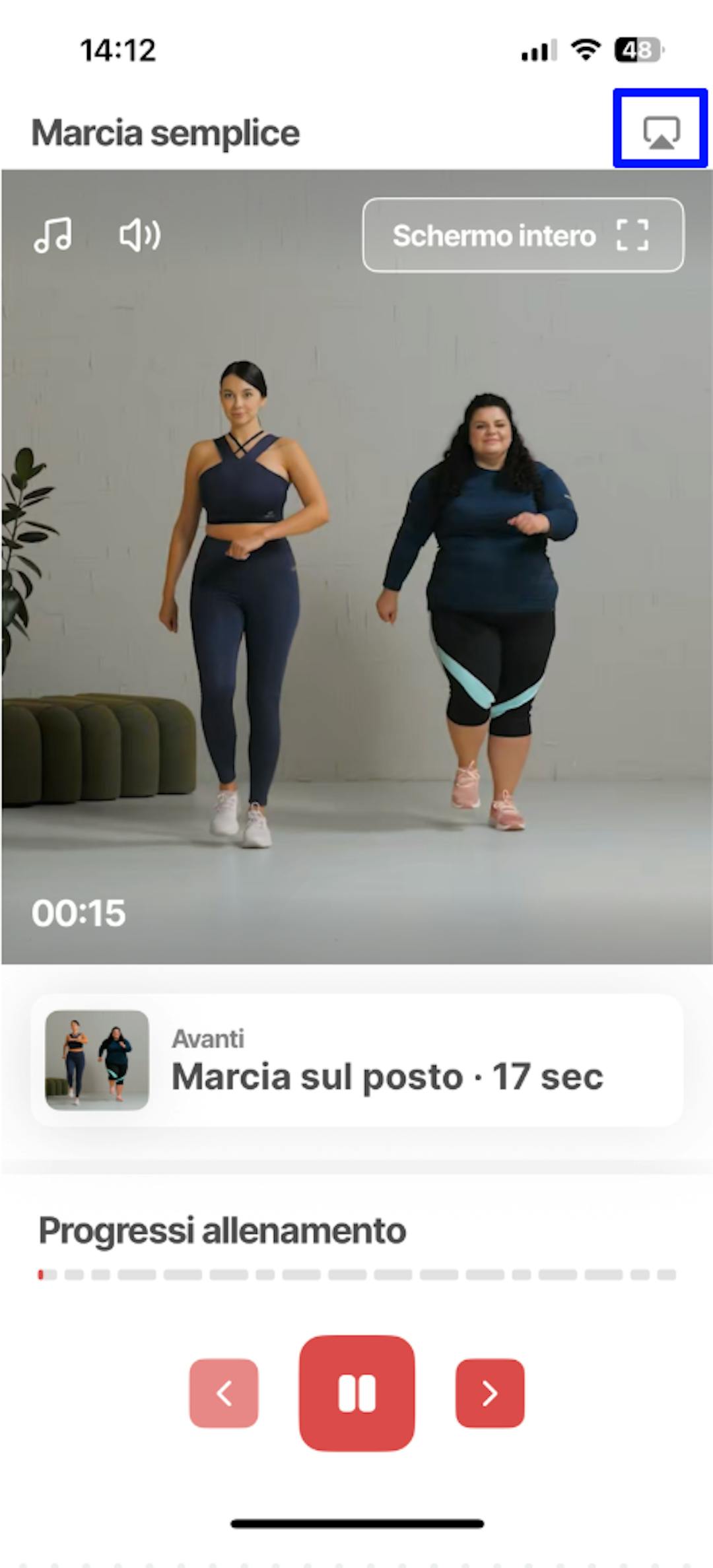Open the AirPlay casting icon
Image resolution: width=713 pixels, height=1568 pixels.
click(x=661, y=130)
